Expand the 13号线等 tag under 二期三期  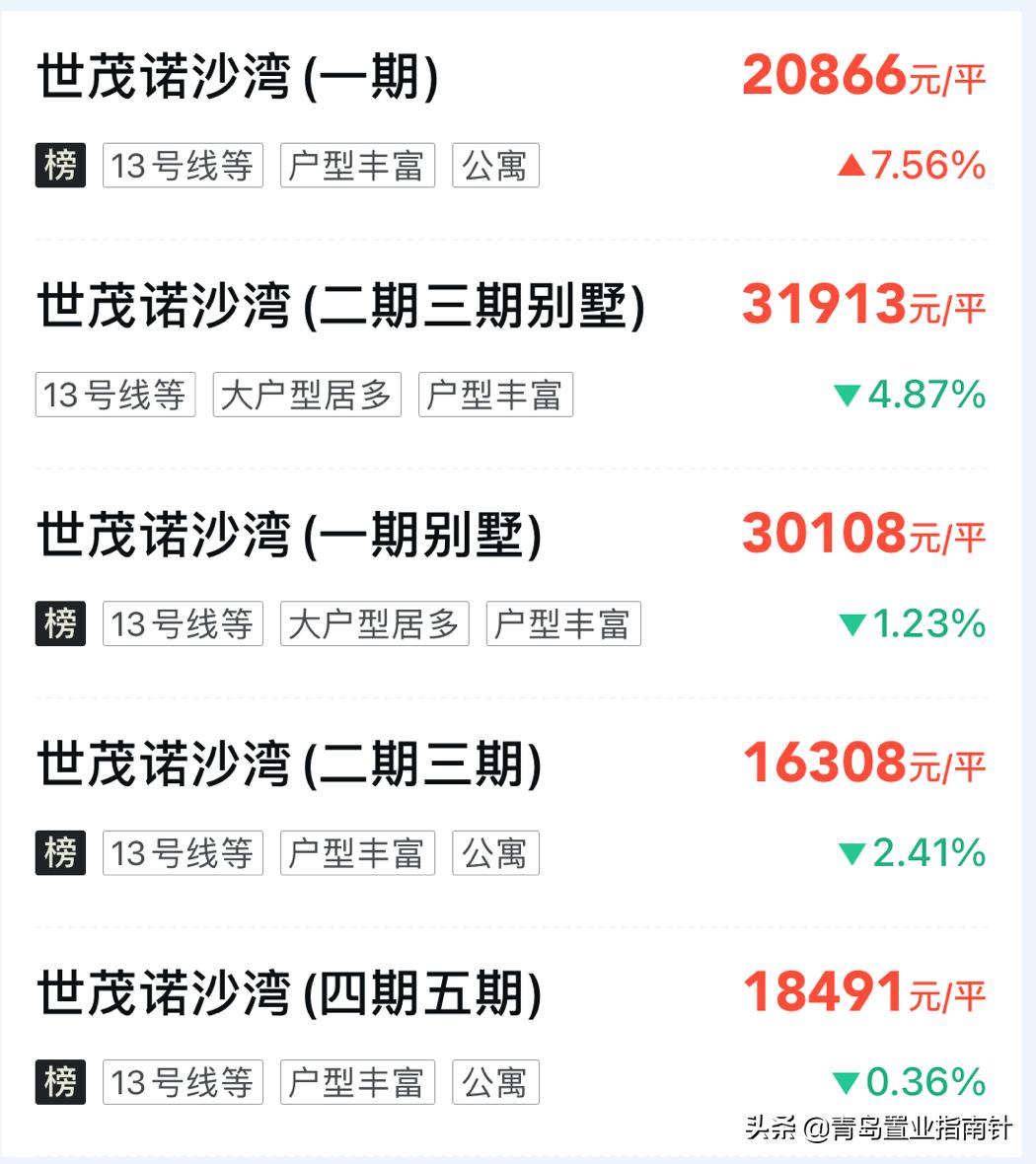(185, 853)
